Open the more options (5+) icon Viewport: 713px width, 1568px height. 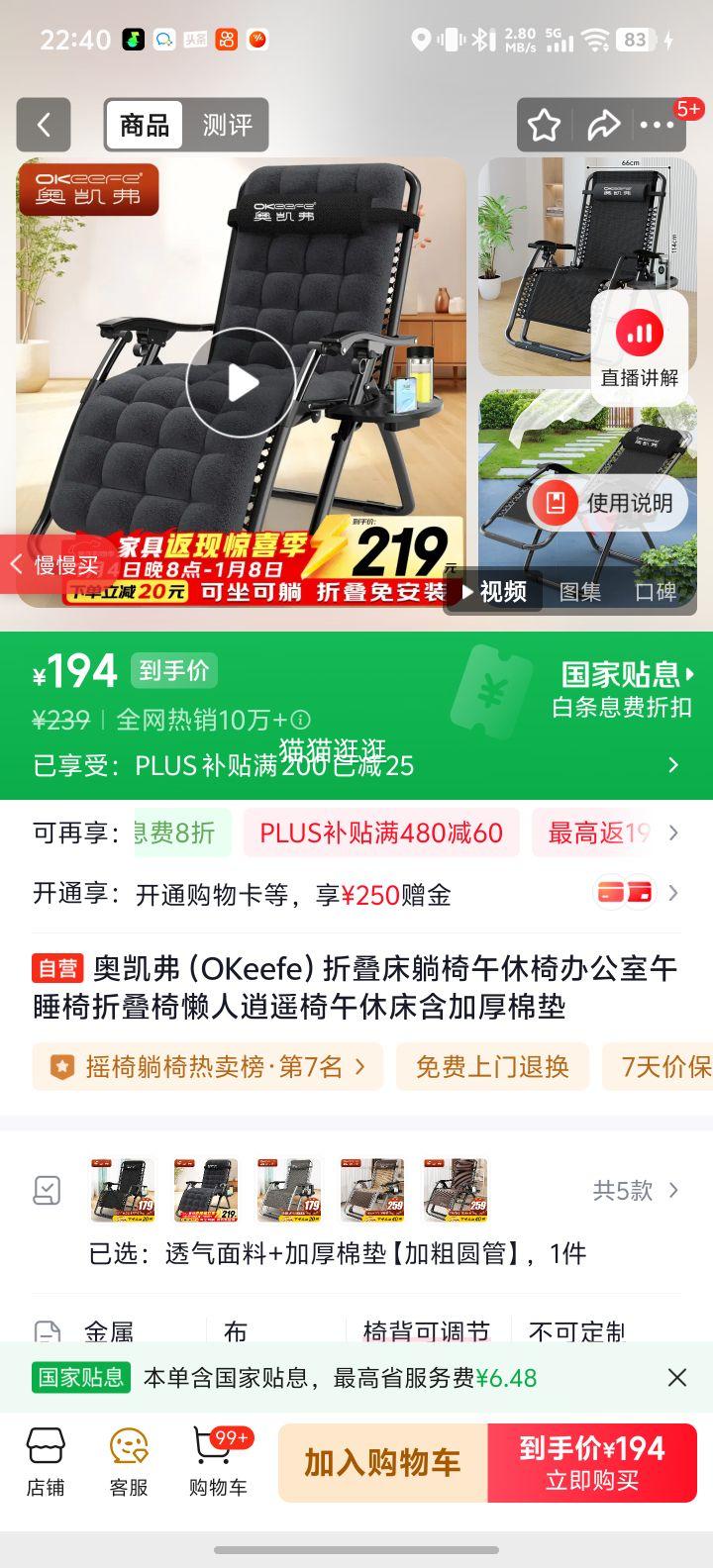tap(659, 125)
